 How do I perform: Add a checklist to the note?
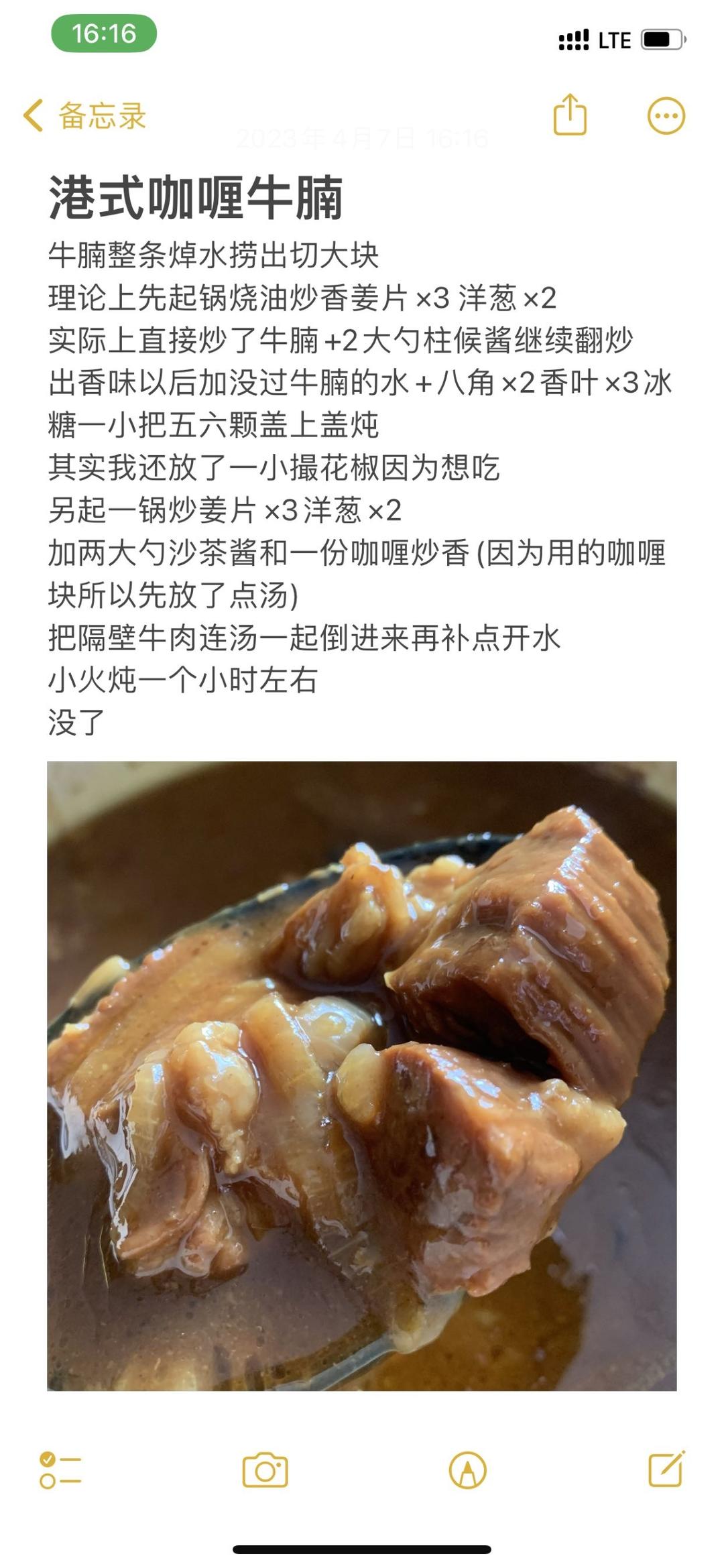coord(60,1471)
